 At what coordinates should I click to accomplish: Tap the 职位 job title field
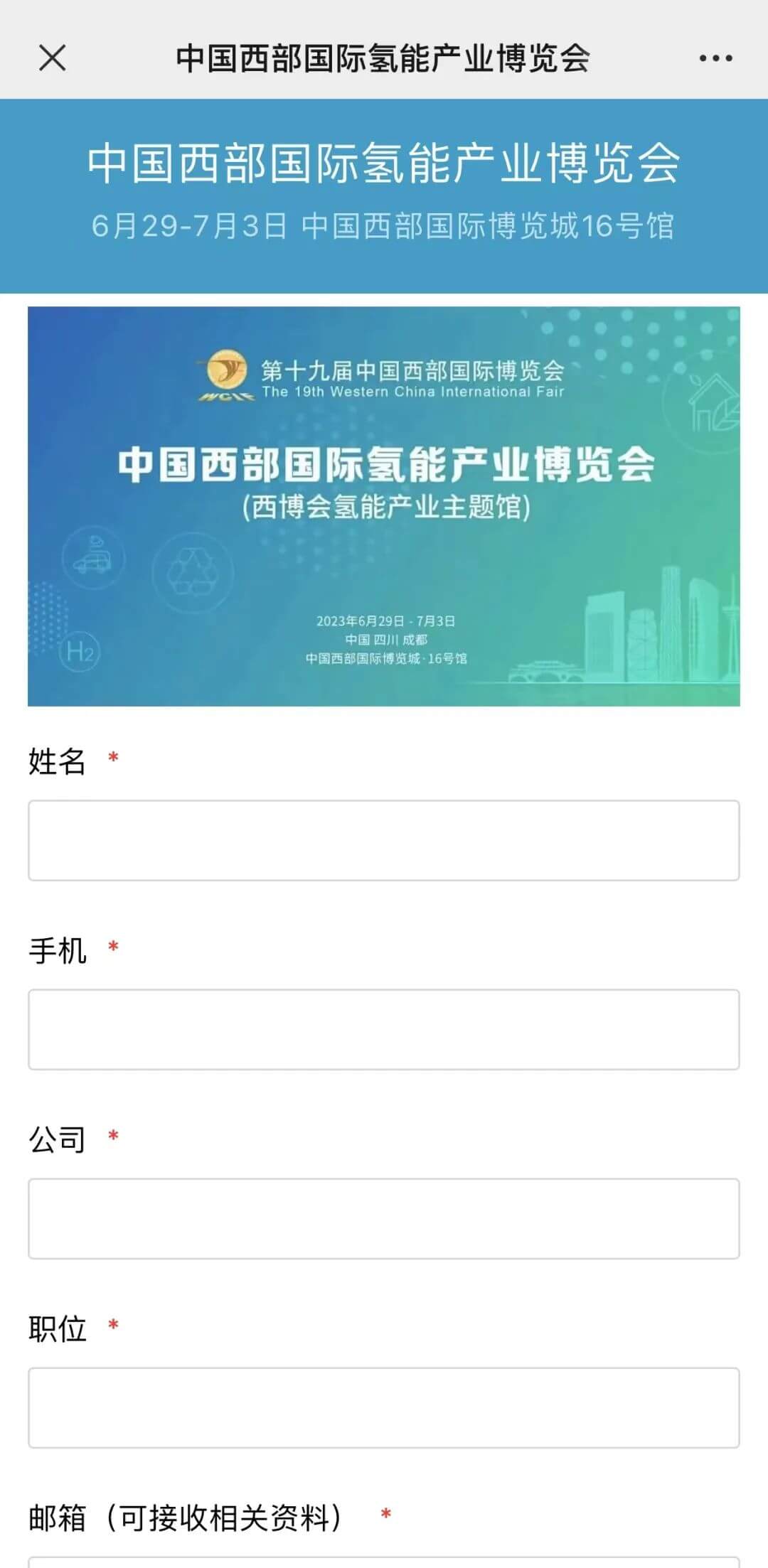coord(384,1407)
